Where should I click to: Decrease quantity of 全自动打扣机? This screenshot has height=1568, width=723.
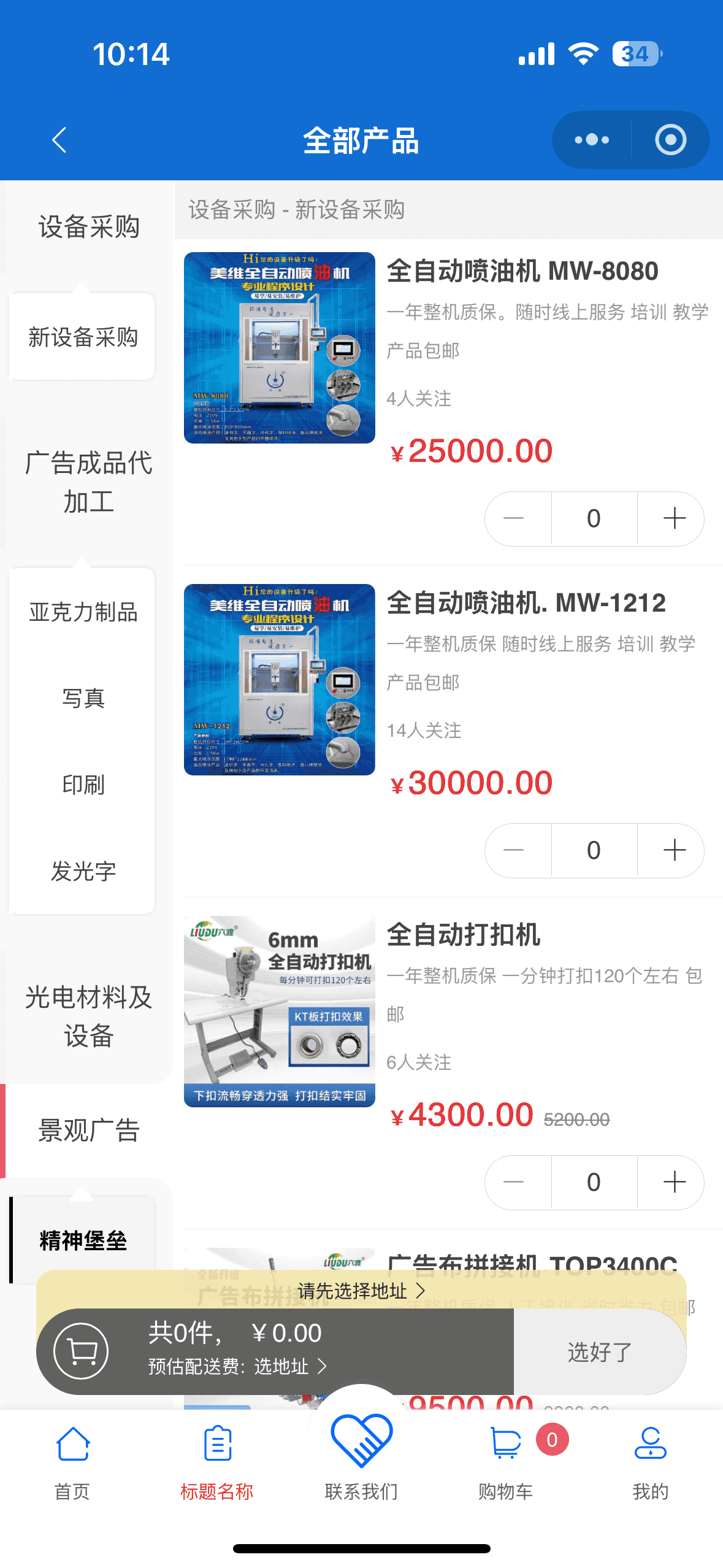point(514,1182)
